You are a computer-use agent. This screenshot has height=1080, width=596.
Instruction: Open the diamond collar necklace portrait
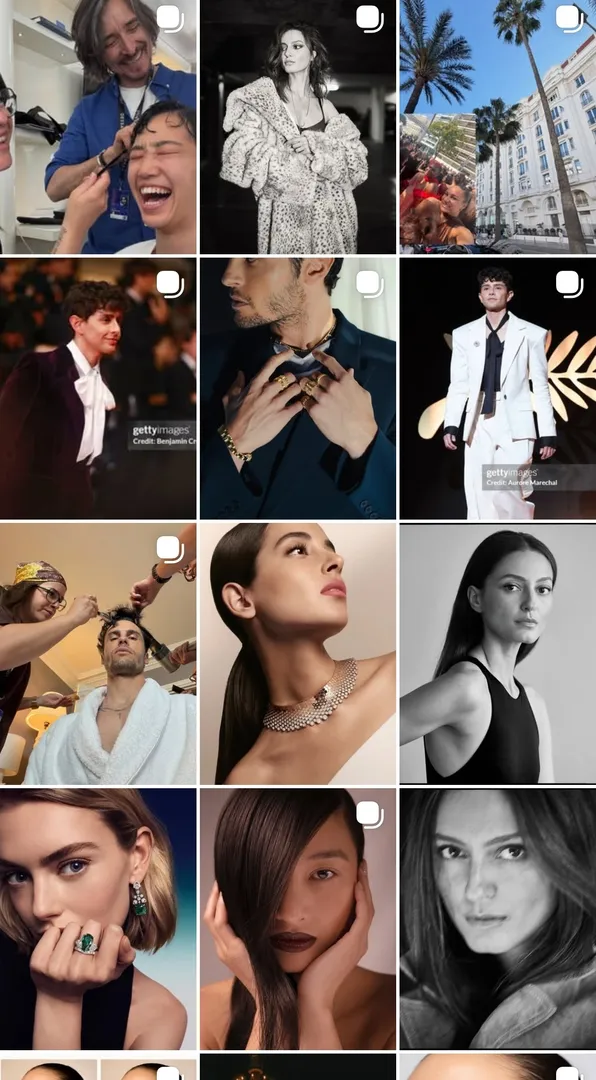tap(298, 654)
